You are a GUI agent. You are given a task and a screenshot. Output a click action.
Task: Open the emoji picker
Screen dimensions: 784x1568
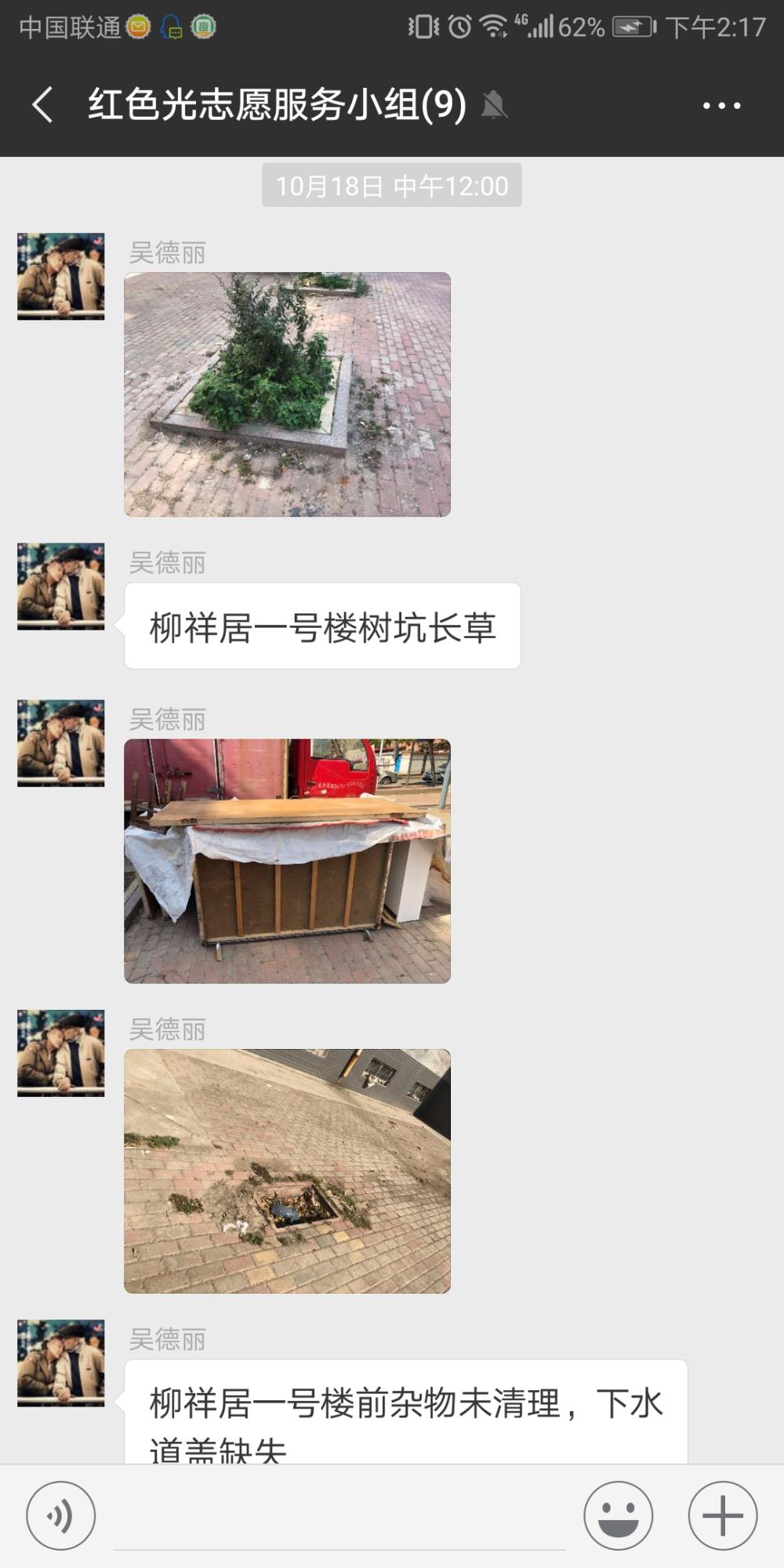[619, 1515]
